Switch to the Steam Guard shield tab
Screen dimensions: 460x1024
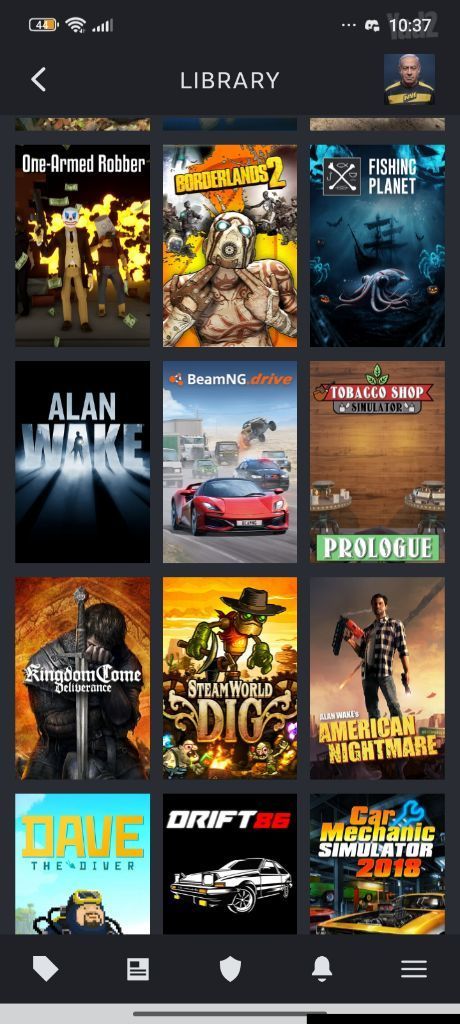coord(230,969)
